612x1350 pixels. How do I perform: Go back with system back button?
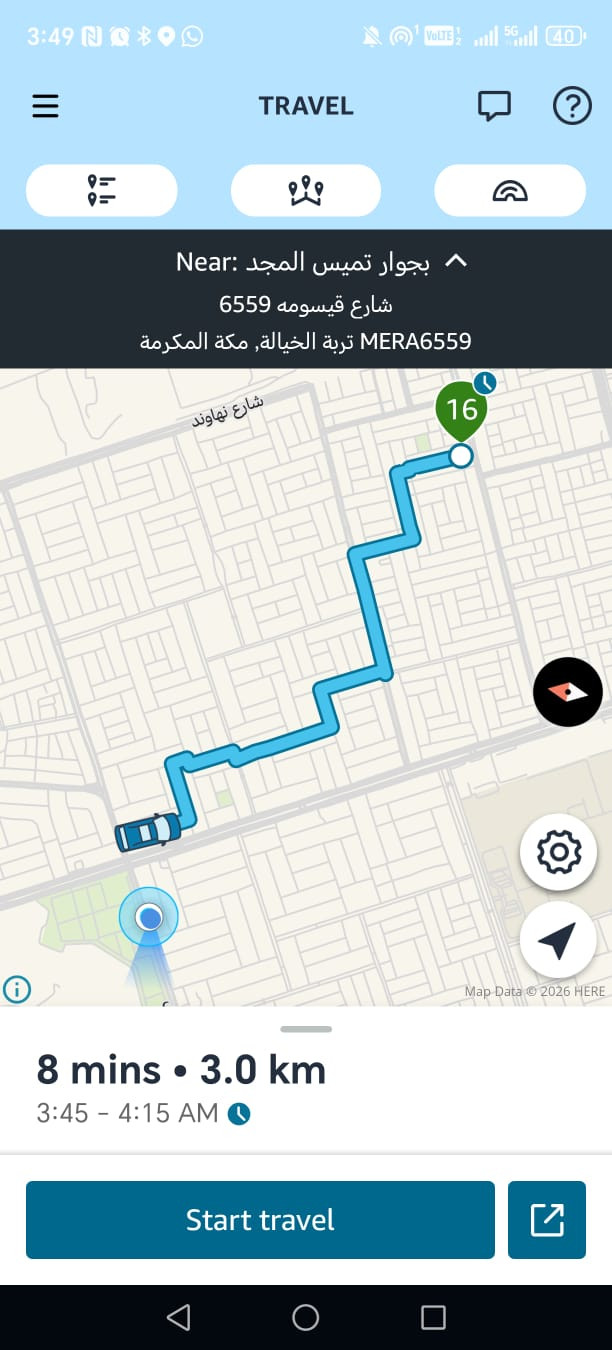tap(178, 1318)
